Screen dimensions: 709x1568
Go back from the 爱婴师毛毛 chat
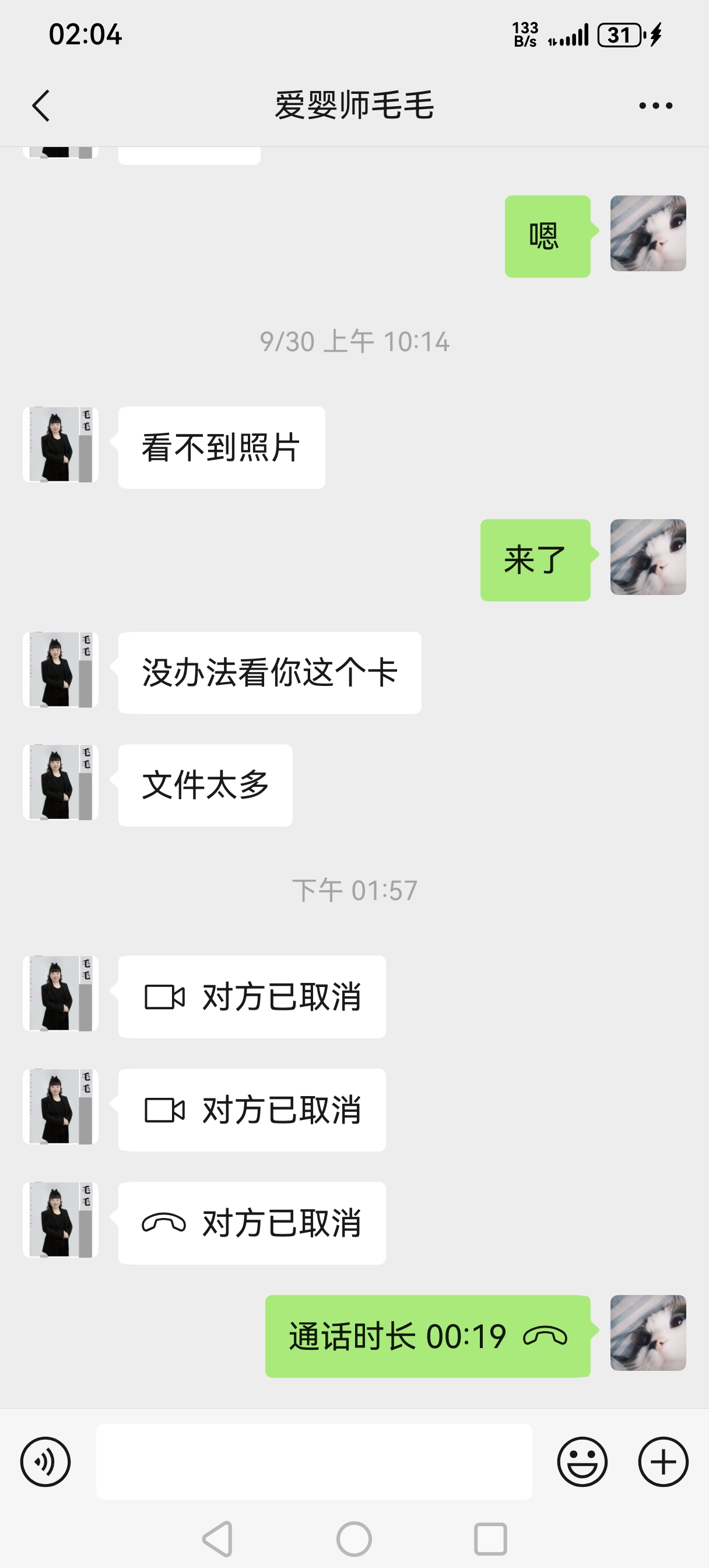(x=41, y=106)
